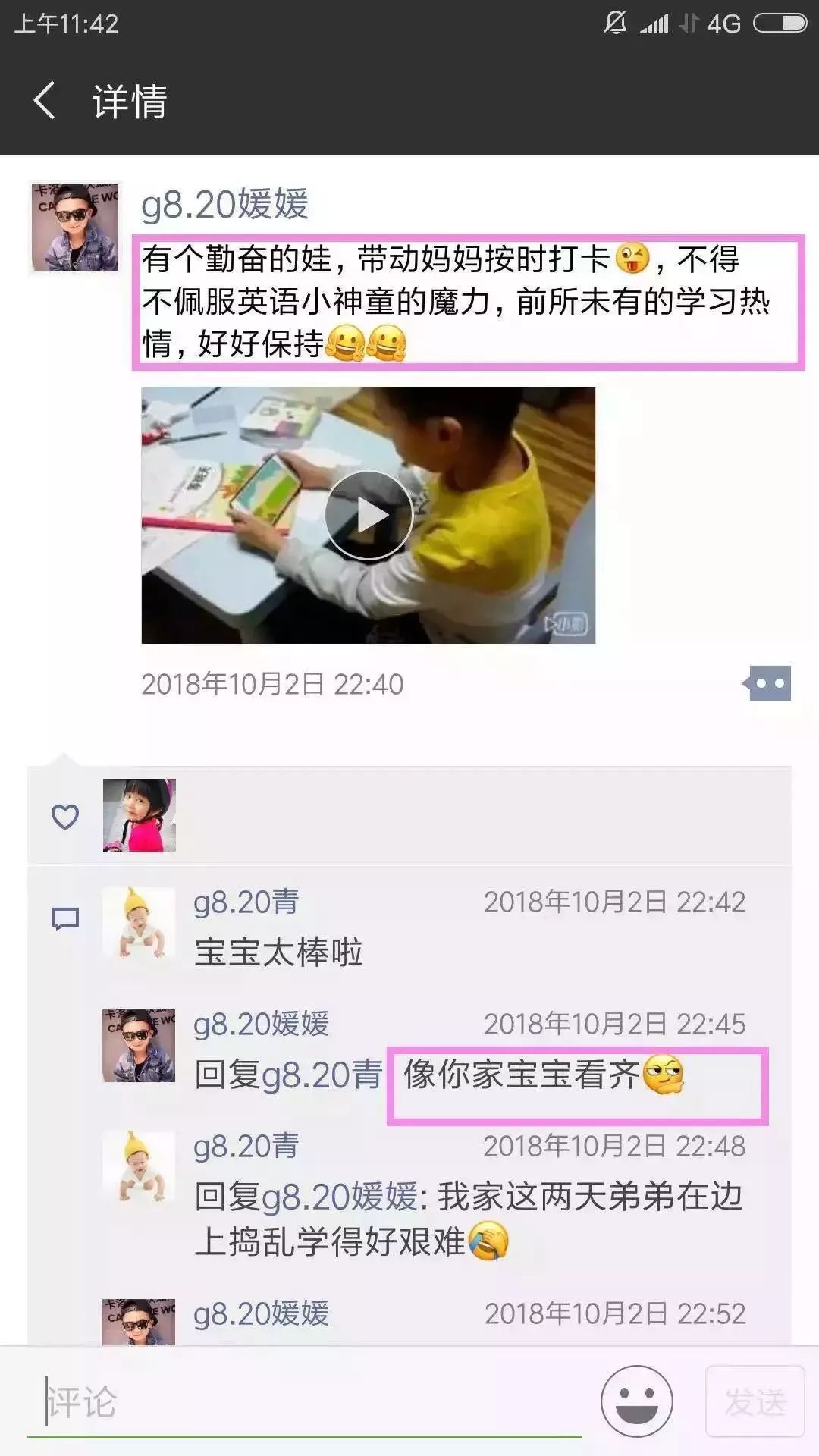The height and width of the screenshot is (1456, 819).
Task: Play the video in the post
Action: click(369, 515)
